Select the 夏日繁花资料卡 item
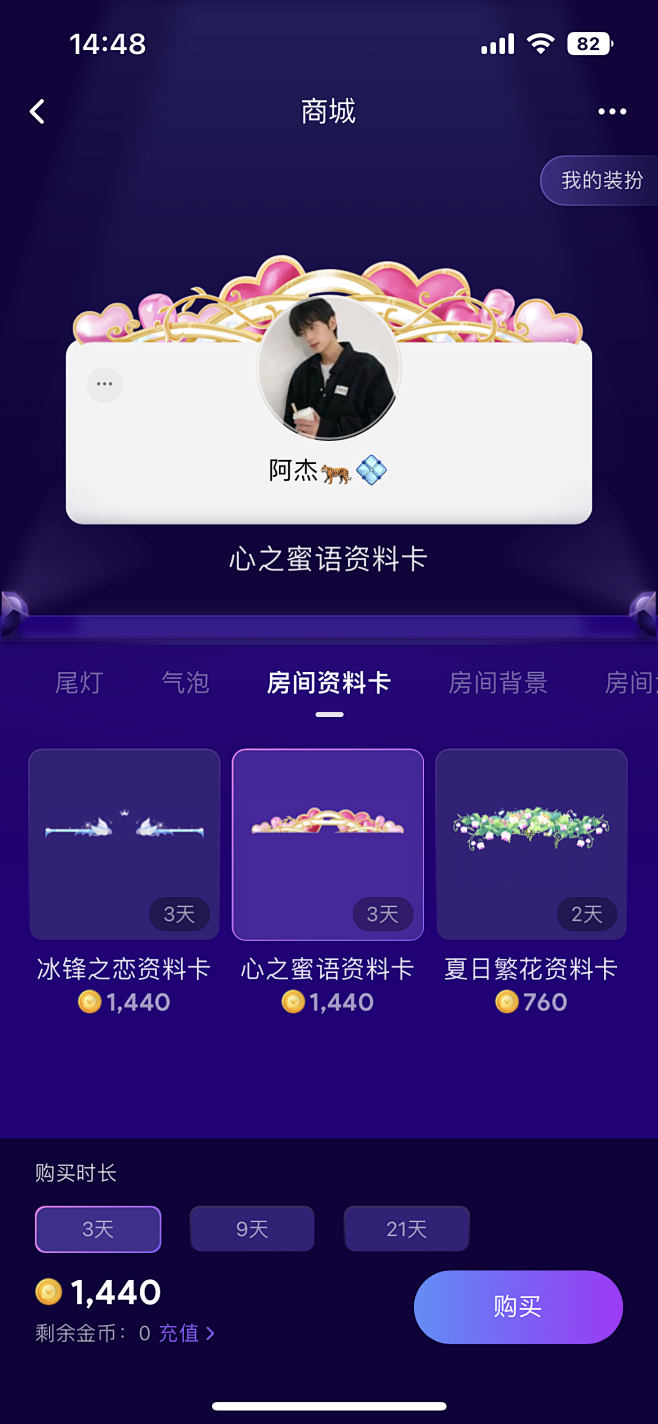This screenshot has height=1424, width=658. pos(531,845)
